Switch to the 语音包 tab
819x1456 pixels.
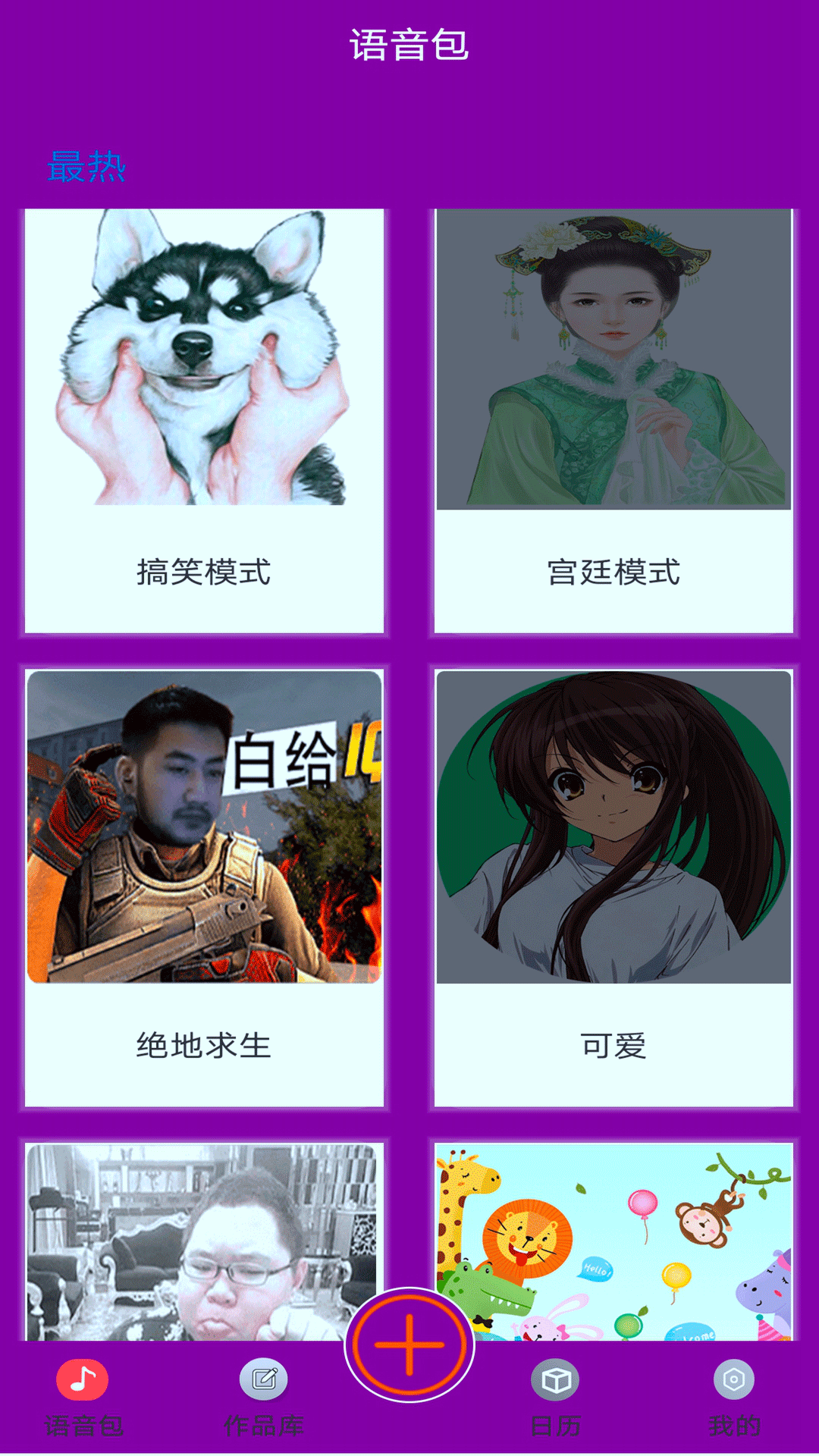click(83, 1397)
